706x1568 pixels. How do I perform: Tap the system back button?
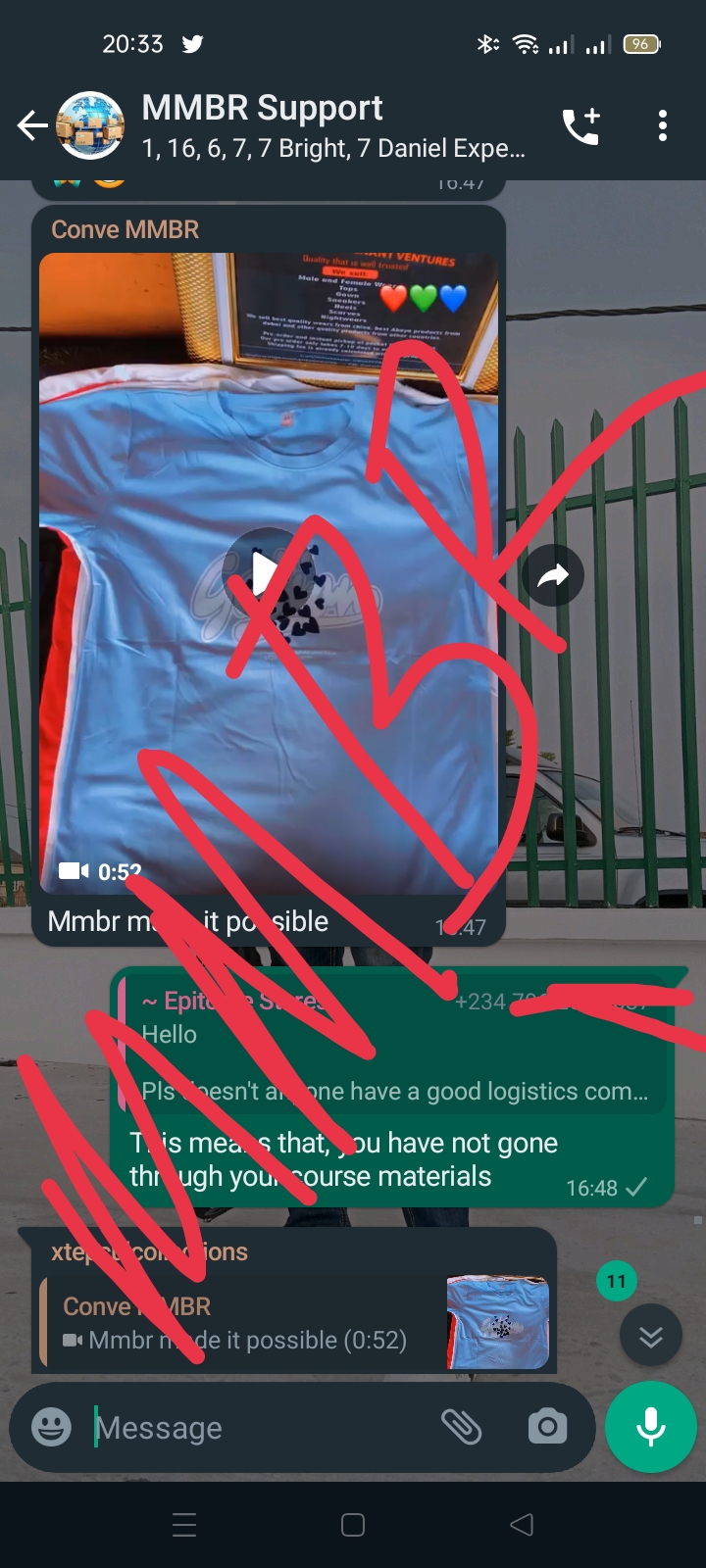point(522,1524)
